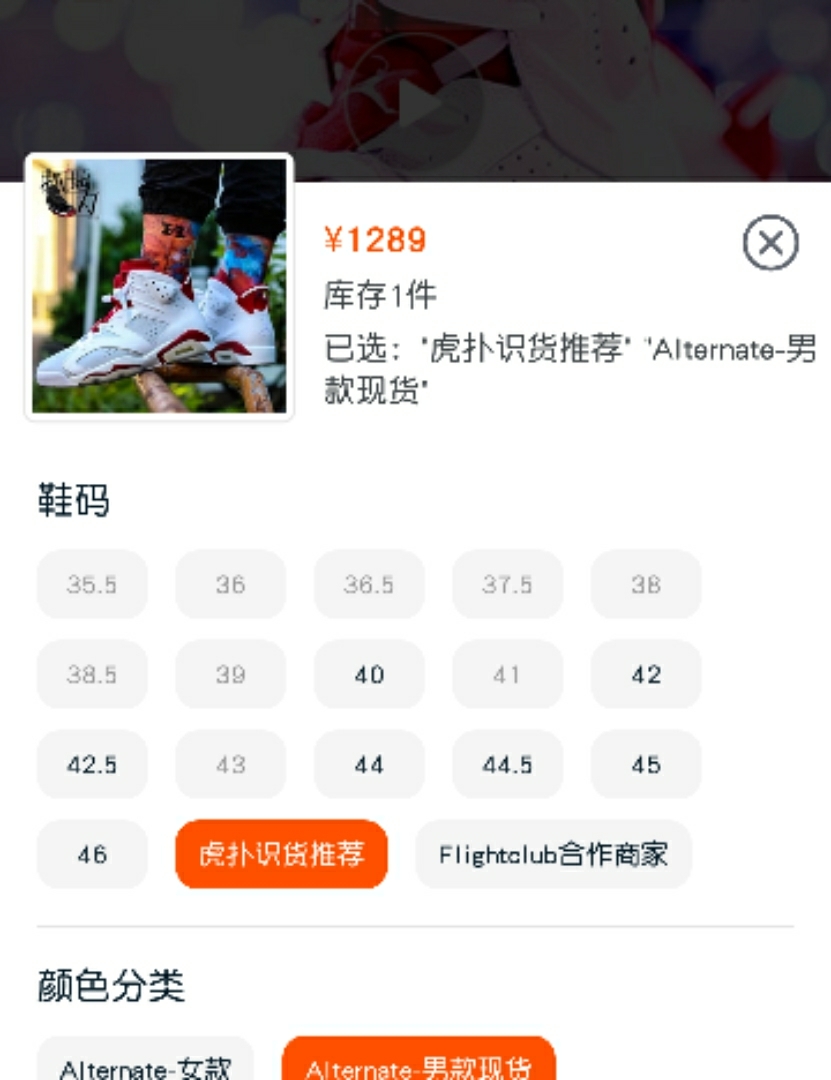This screenshot has height=1080, width=831.
Task: Select the Alternate-女款 color option
Action: [145, 1066]
